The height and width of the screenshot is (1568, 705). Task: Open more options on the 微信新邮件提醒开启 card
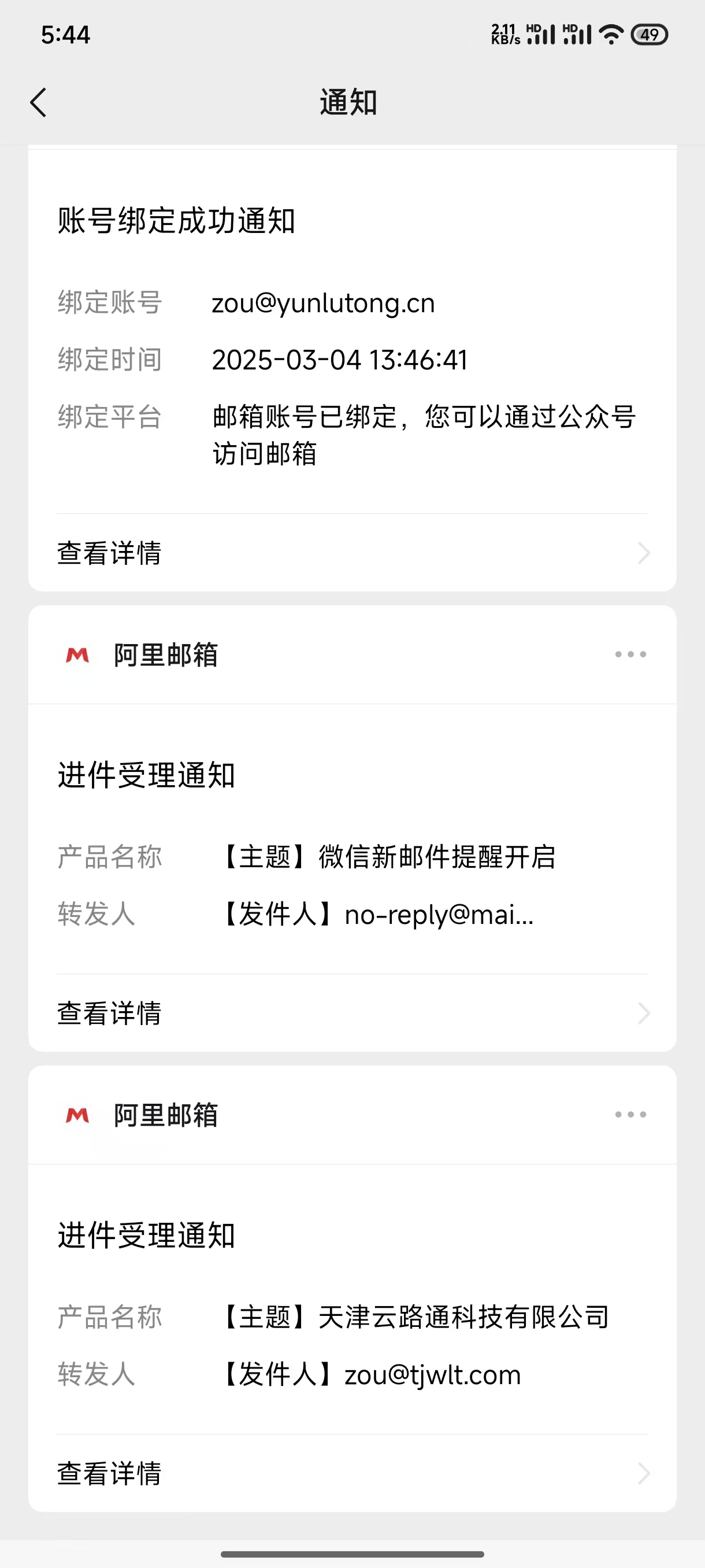coord(630,654)
